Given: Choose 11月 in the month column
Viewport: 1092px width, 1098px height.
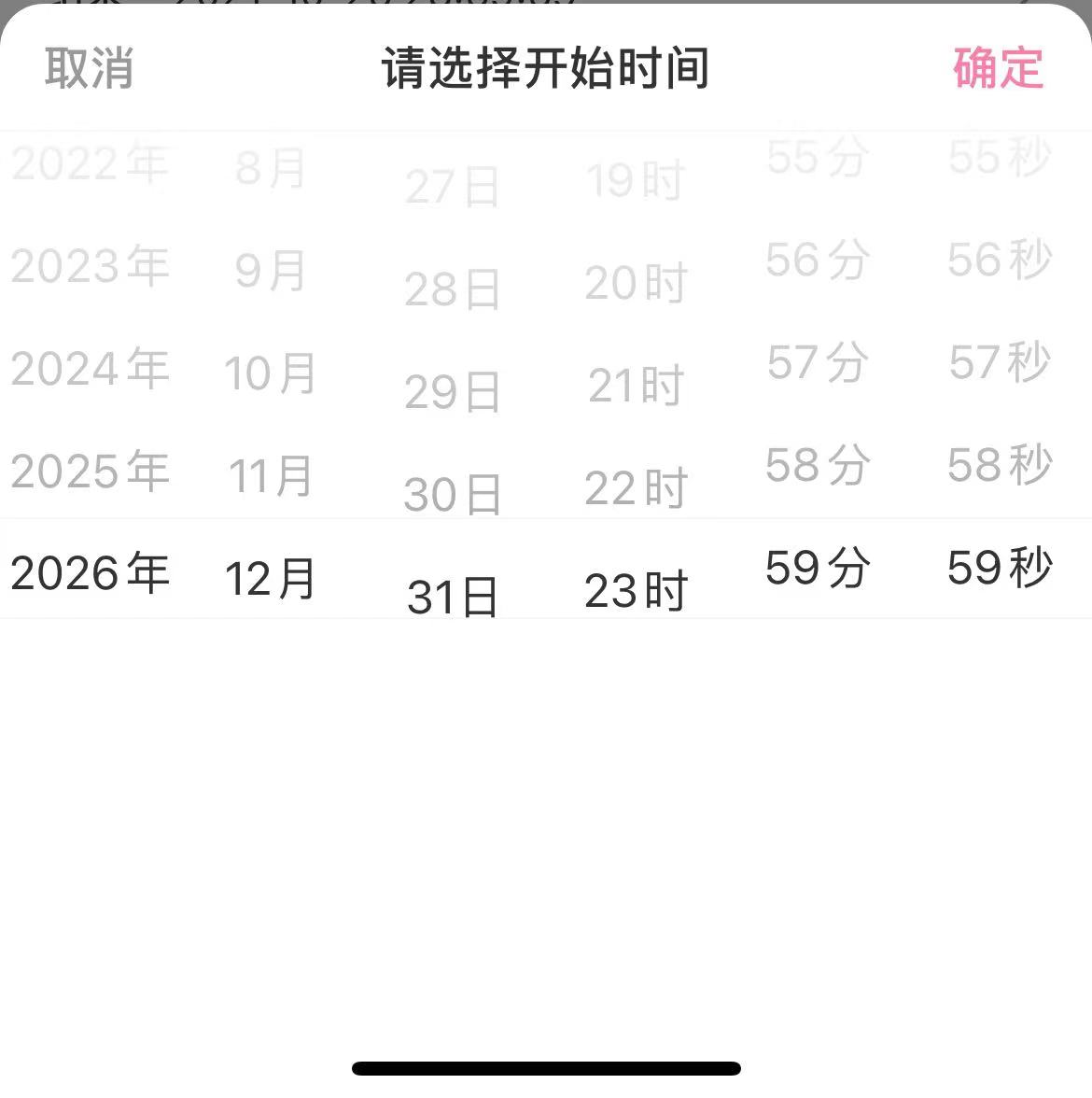Looking at the screenshot, I should pos(271,476).
